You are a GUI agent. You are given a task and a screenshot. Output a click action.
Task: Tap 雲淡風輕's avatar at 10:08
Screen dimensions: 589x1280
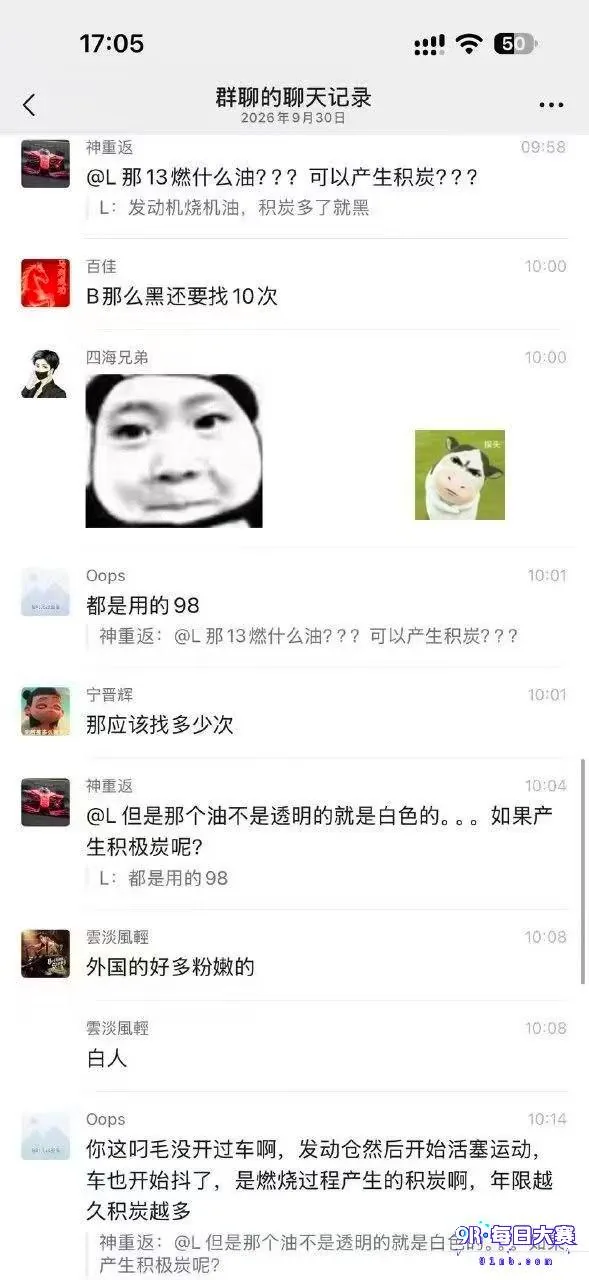tap(46, 954)
